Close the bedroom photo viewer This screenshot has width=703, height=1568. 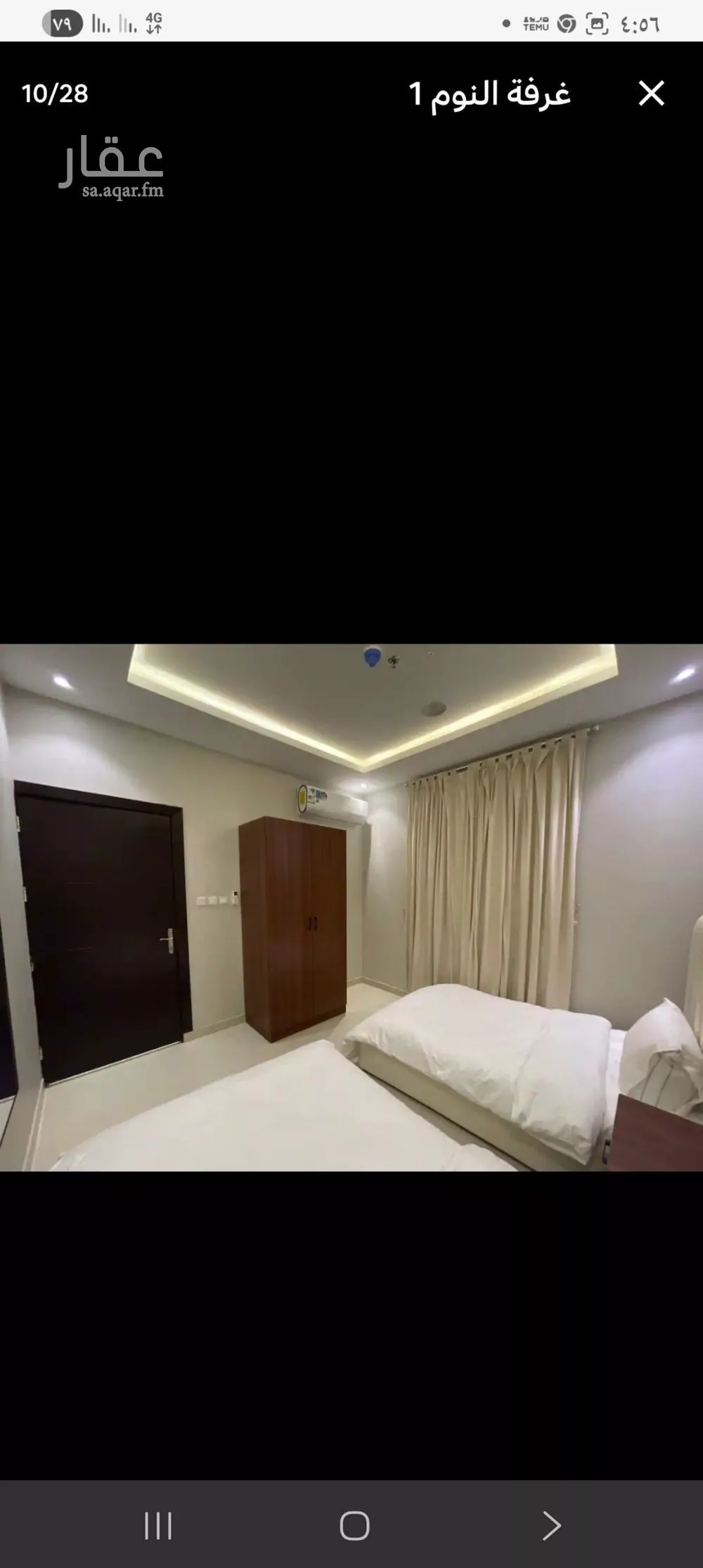(x=651, y=94)
